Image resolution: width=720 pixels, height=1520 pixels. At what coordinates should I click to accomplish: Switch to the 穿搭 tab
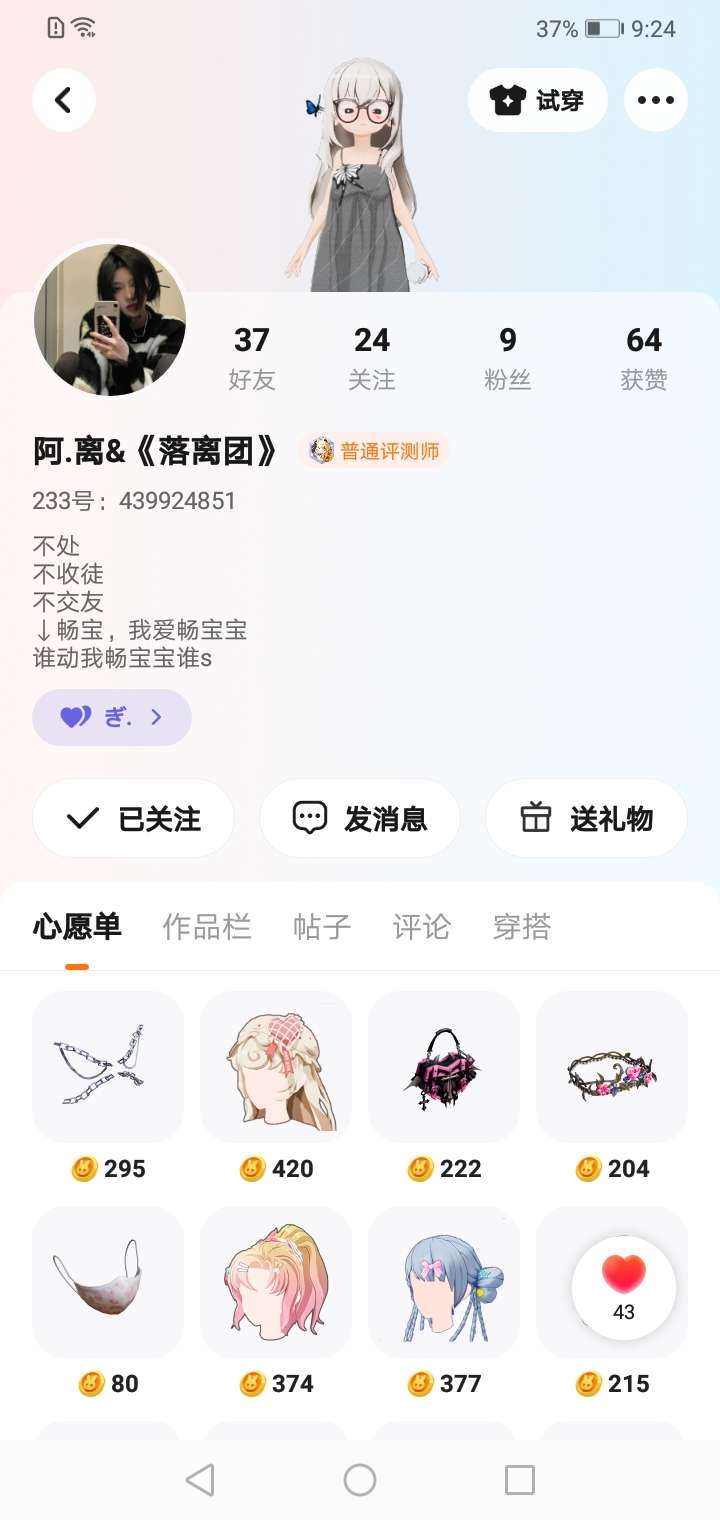521,927
